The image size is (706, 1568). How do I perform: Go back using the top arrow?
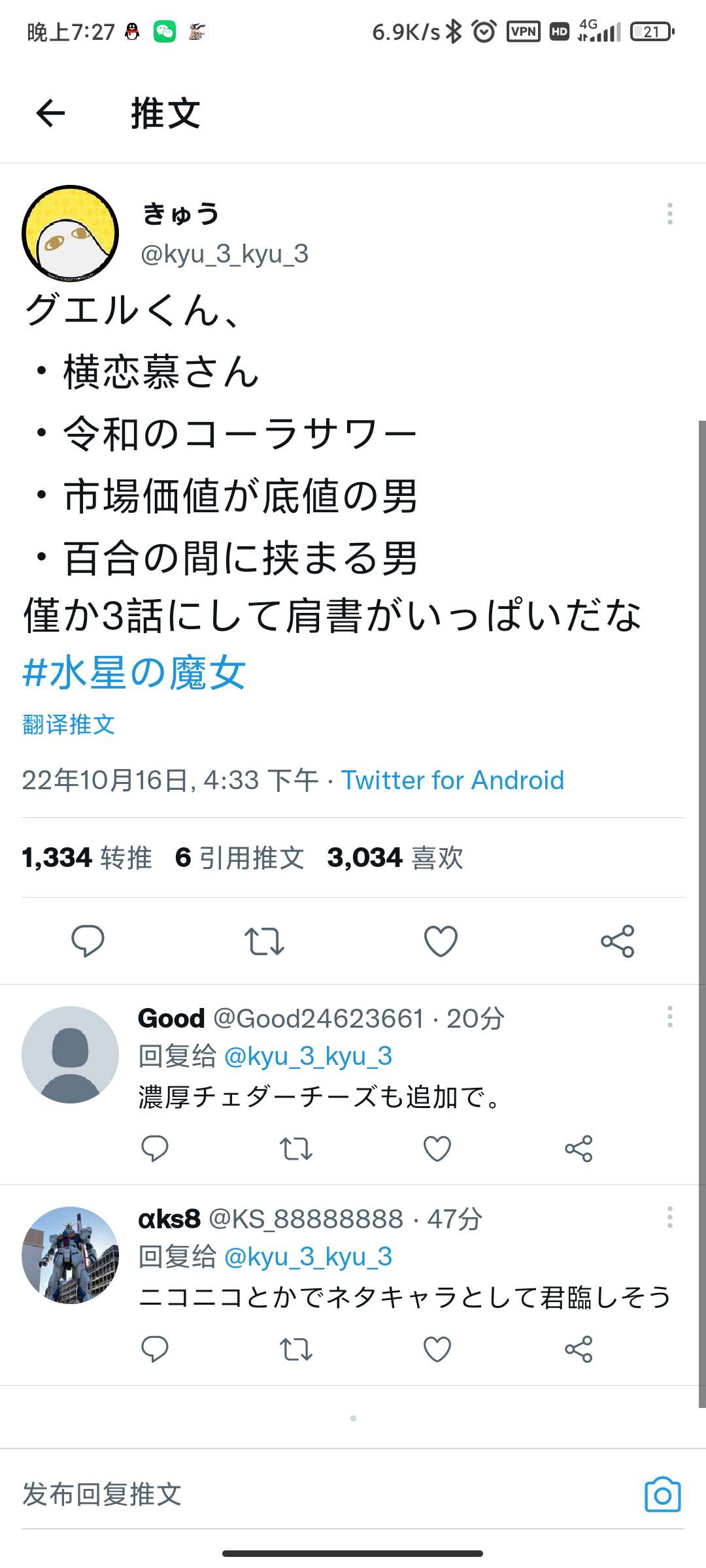point(50,114)
